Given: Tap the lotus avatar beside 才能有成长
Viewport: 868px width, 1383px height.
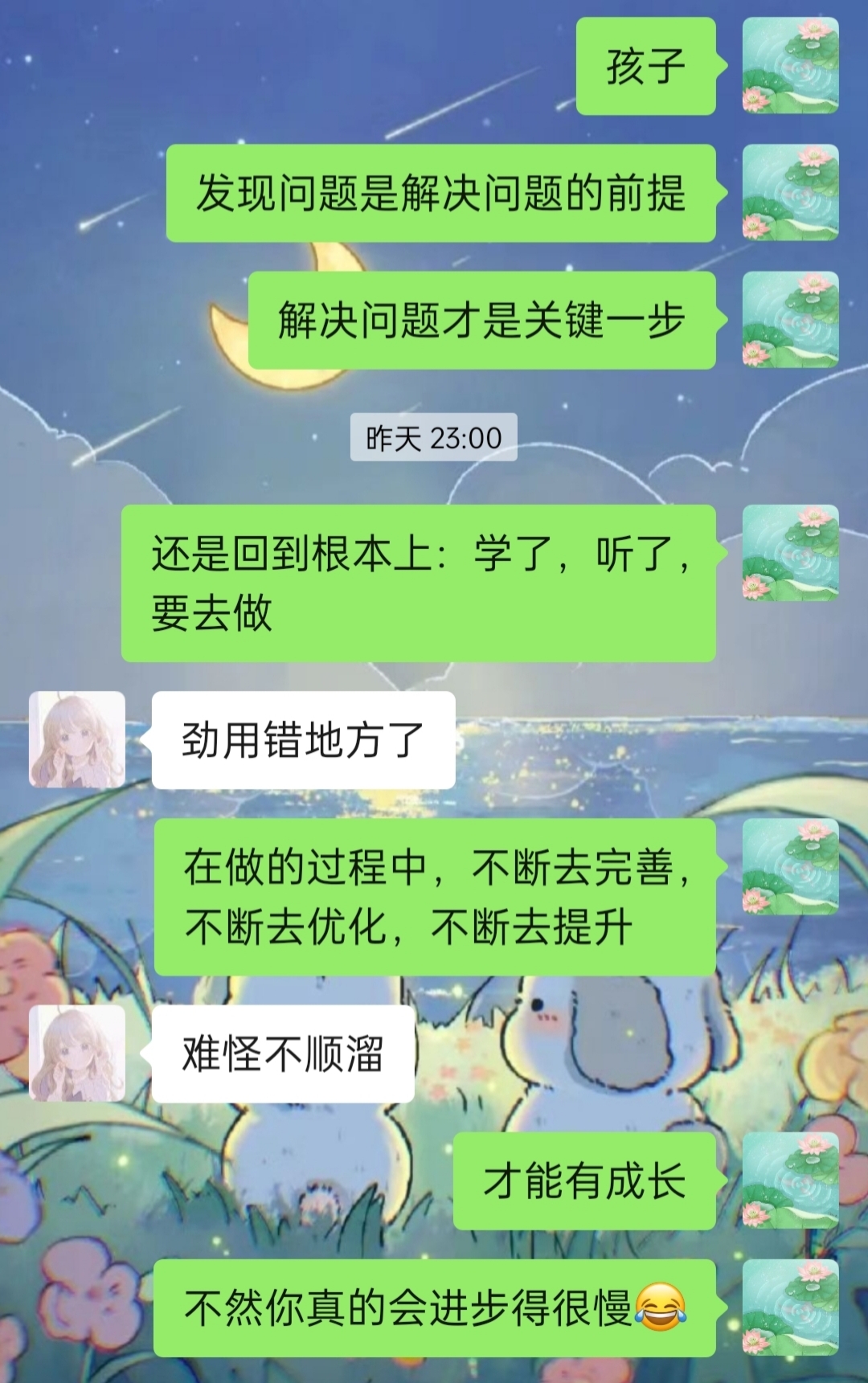Looking at the screenshot, I should (x=790, y=1180).
